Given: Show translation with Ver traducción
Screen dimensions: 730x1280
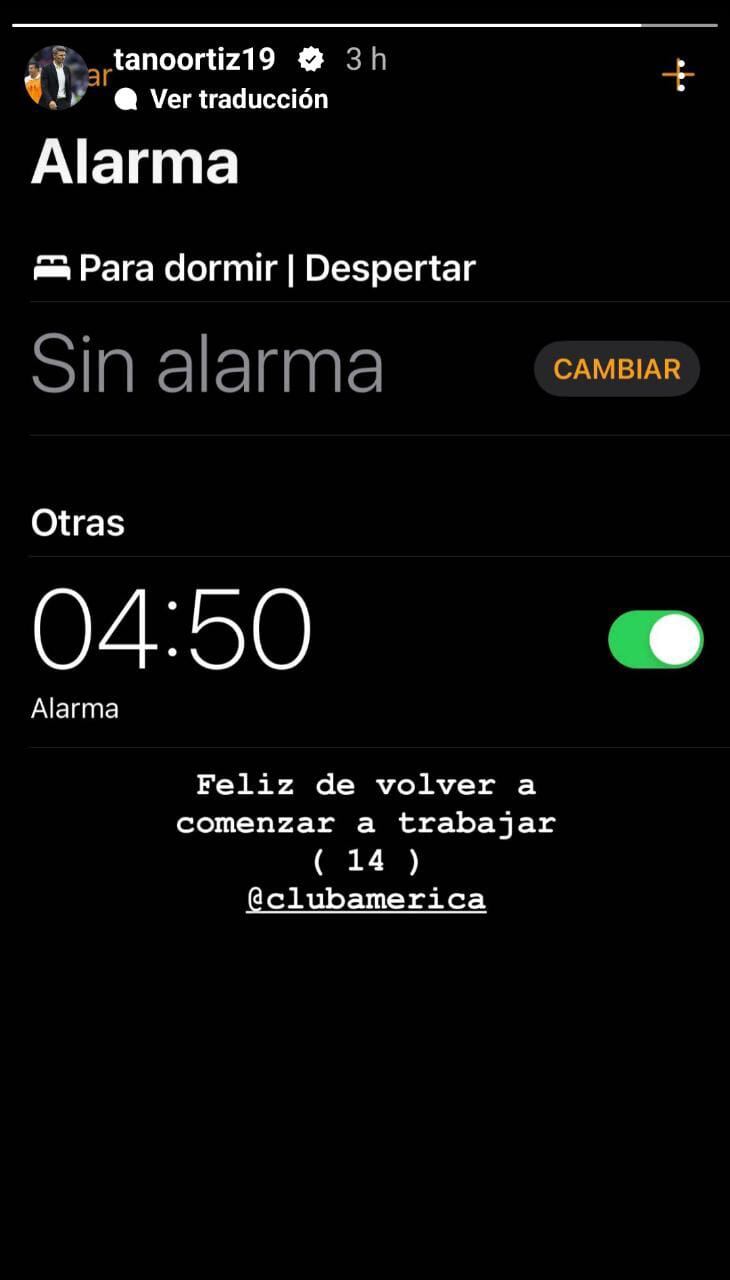Looking at the screenshot, I should click(x=238, y=99).
